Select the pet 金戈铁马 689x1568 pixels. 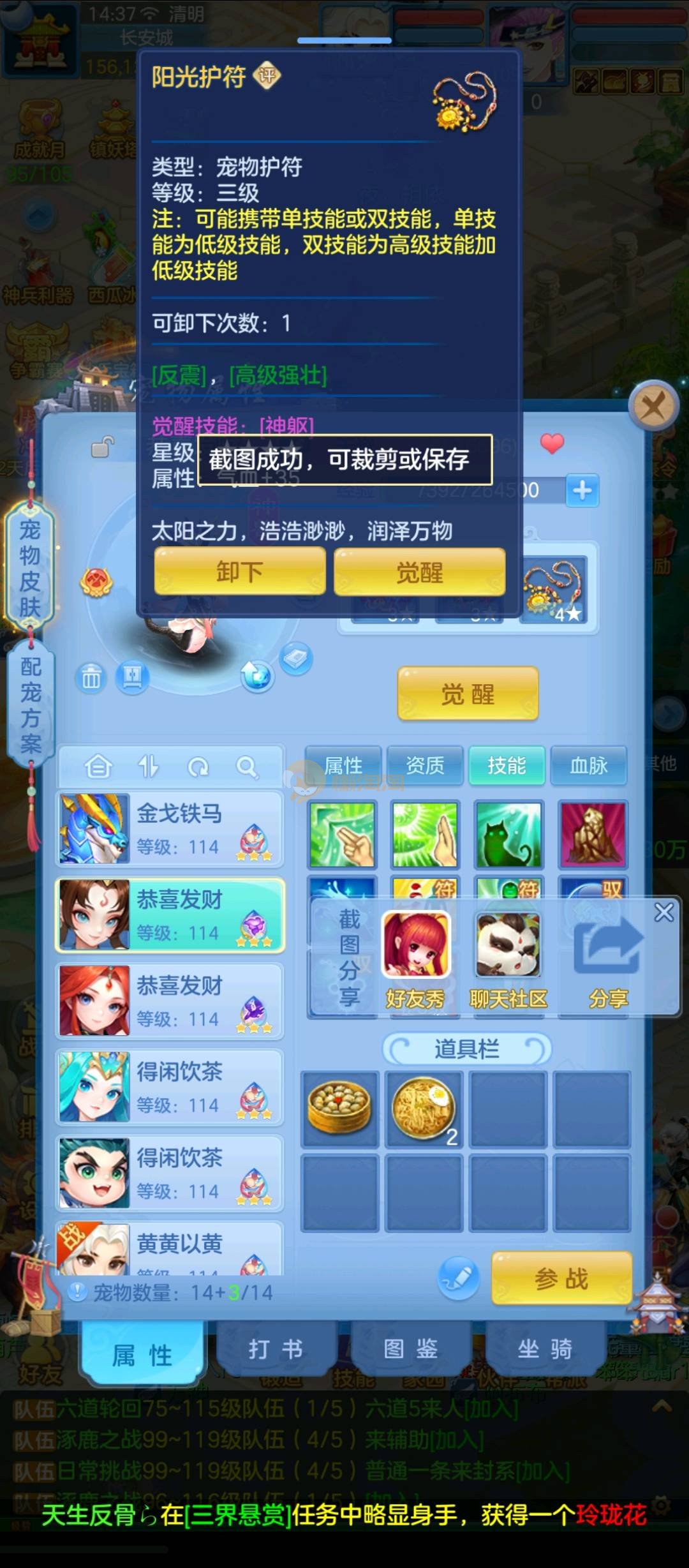[170, 829]
